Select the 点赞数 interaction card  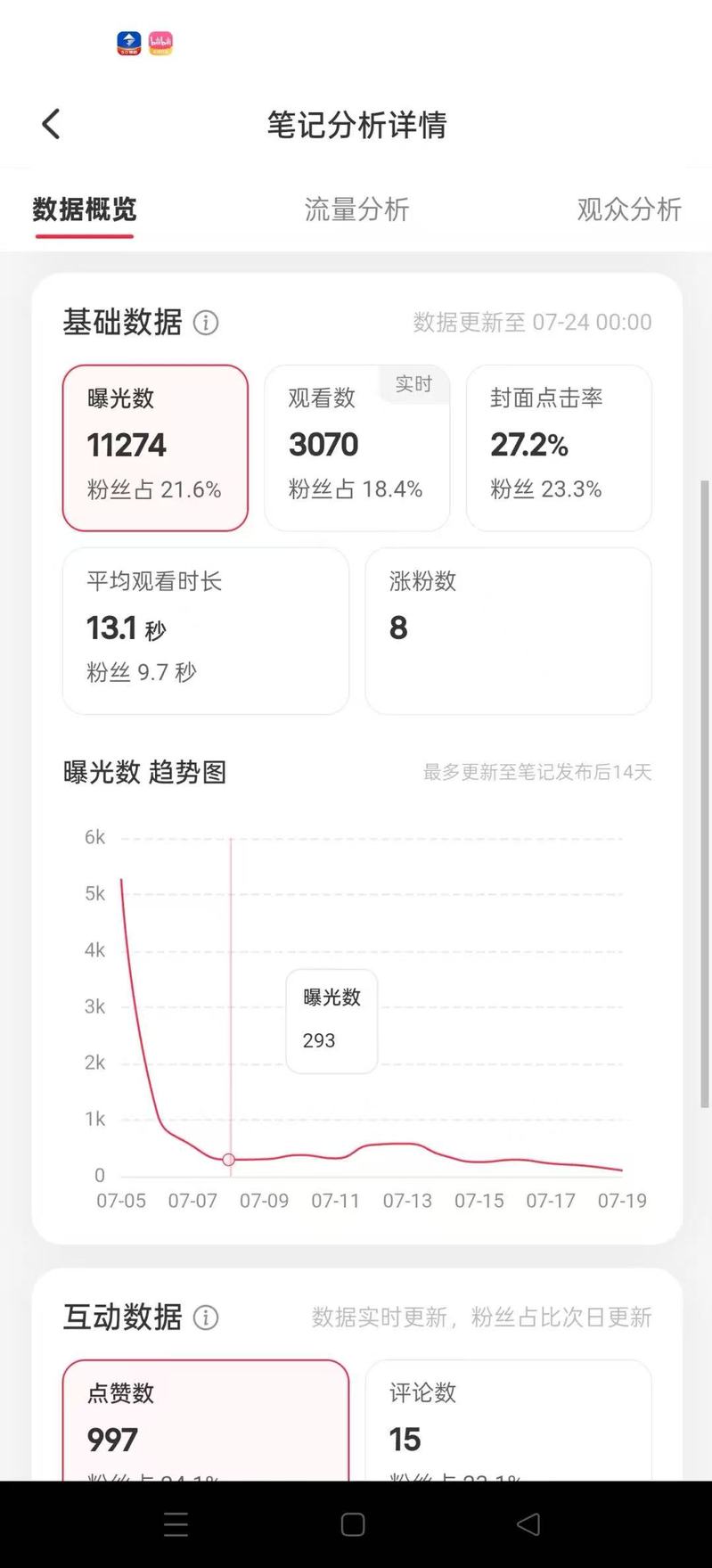click(206, 1419)
